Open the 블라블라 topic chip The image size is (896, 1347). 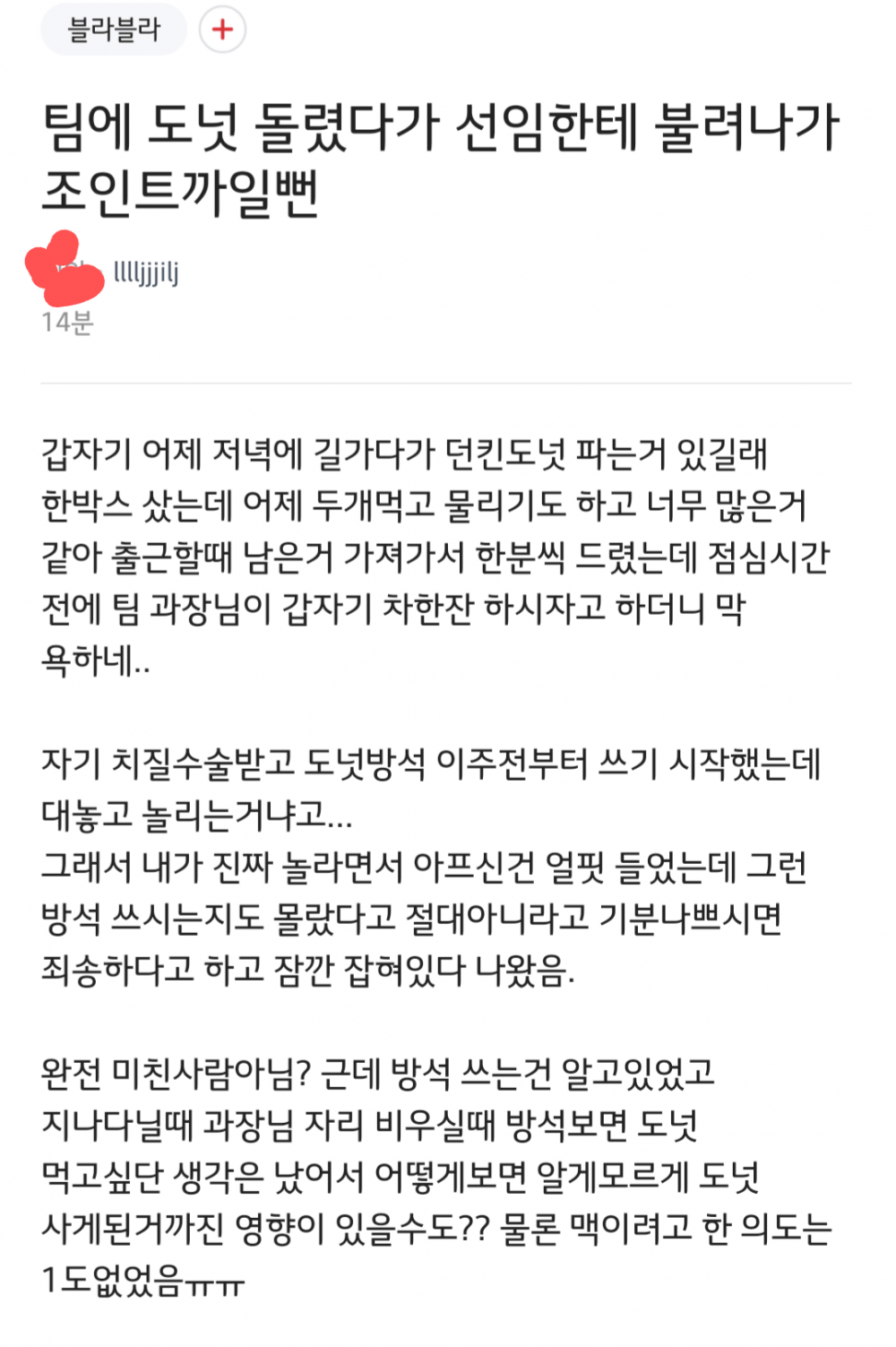tap(114, 30)
